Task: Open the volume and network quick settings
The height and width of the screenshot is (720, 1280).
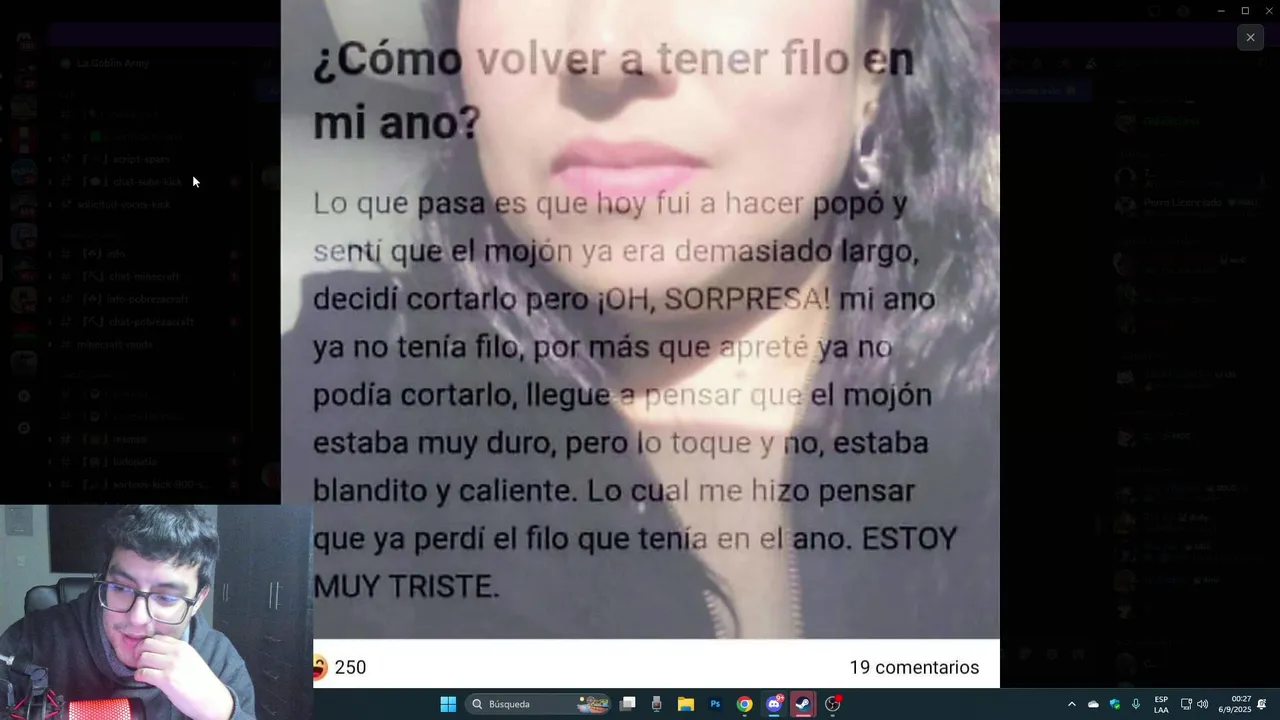Action: click(1194, 704)
